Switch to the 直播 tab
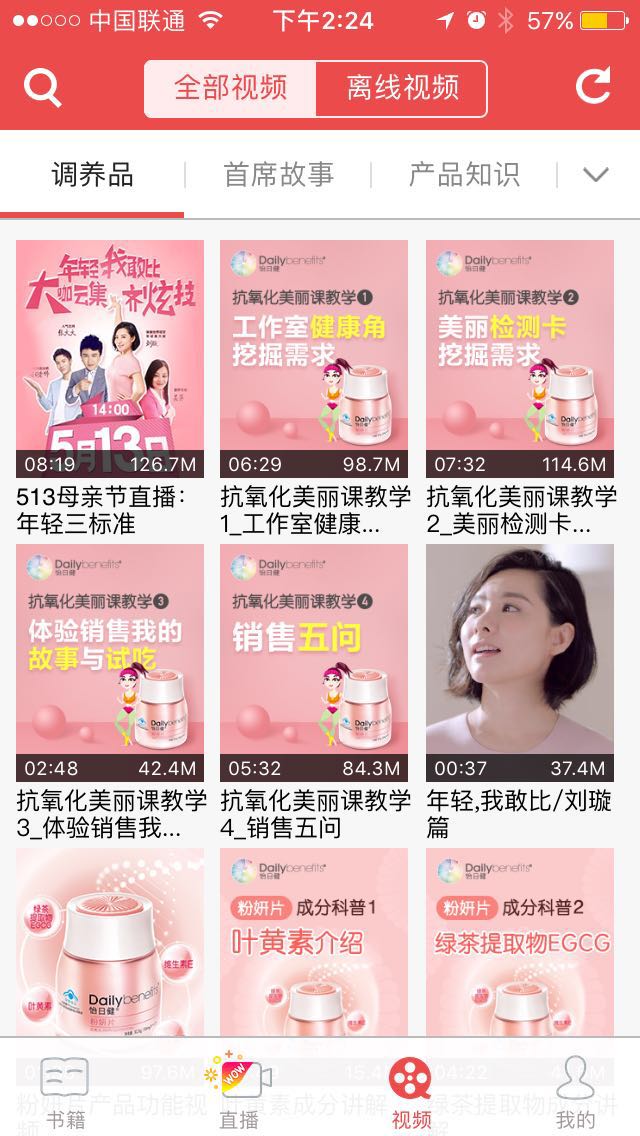640x1136 pixels. coord(239,1092)
